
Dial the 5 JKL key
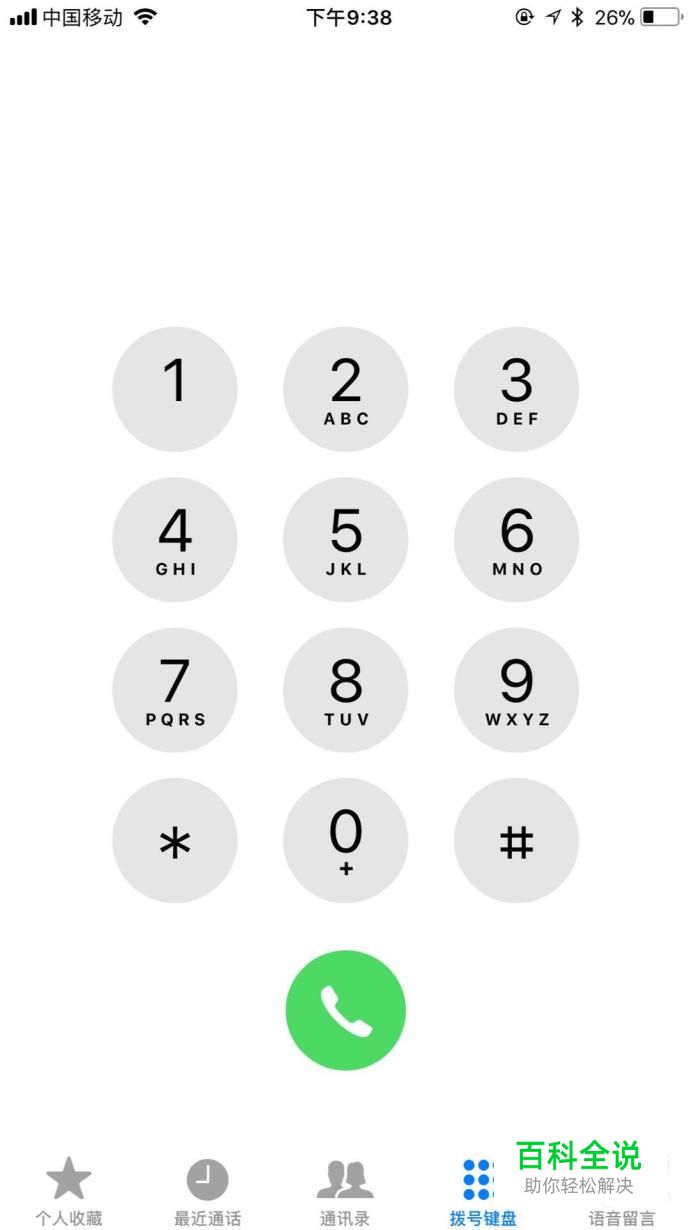[x=346, y=540]
